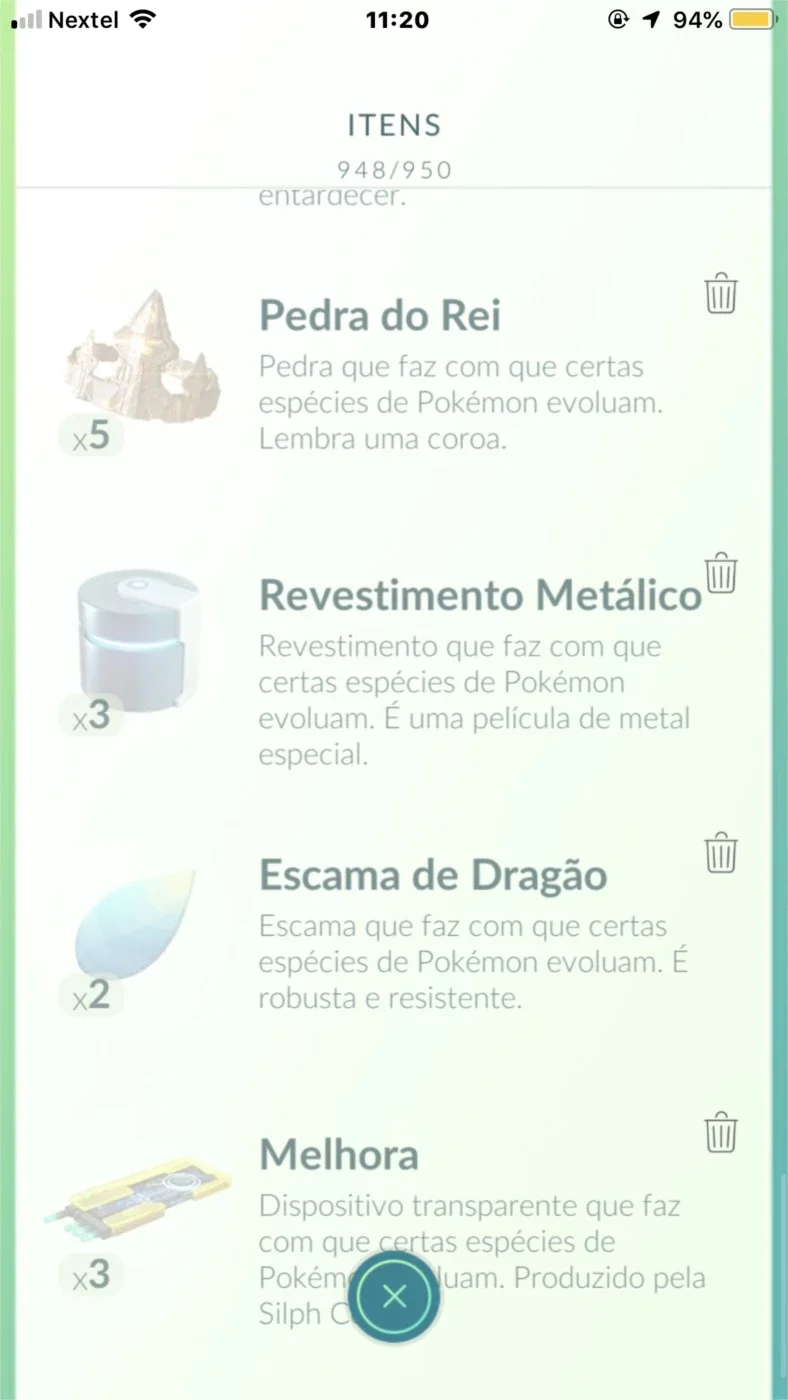Close the items list with the X button
Viewport: 788px width, 1400px height.
395,1297
